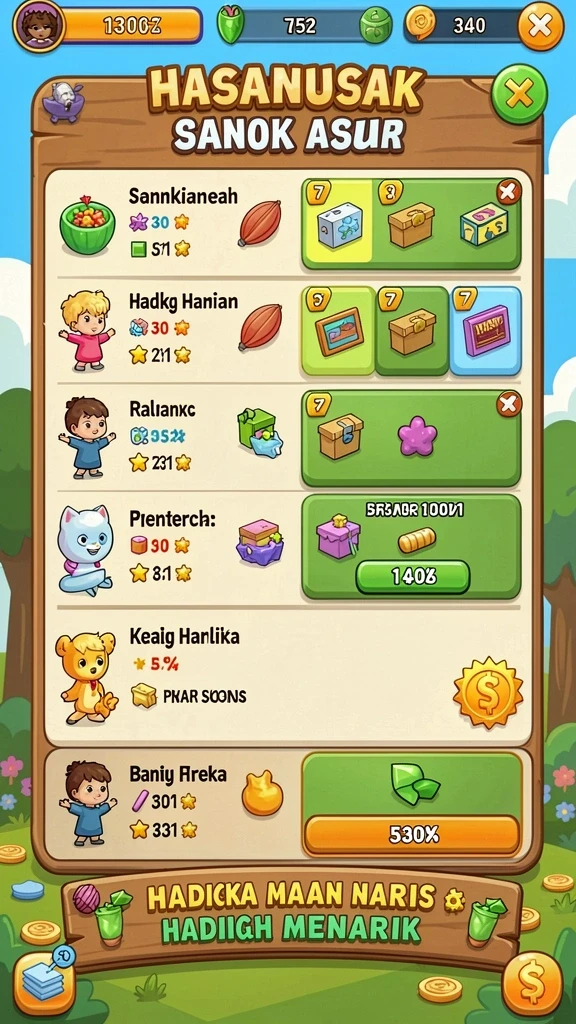Image resolution: width=576 pixels, height=1024 pixels.
Task: Tap the orange 530% button
Action: point(413,834)
